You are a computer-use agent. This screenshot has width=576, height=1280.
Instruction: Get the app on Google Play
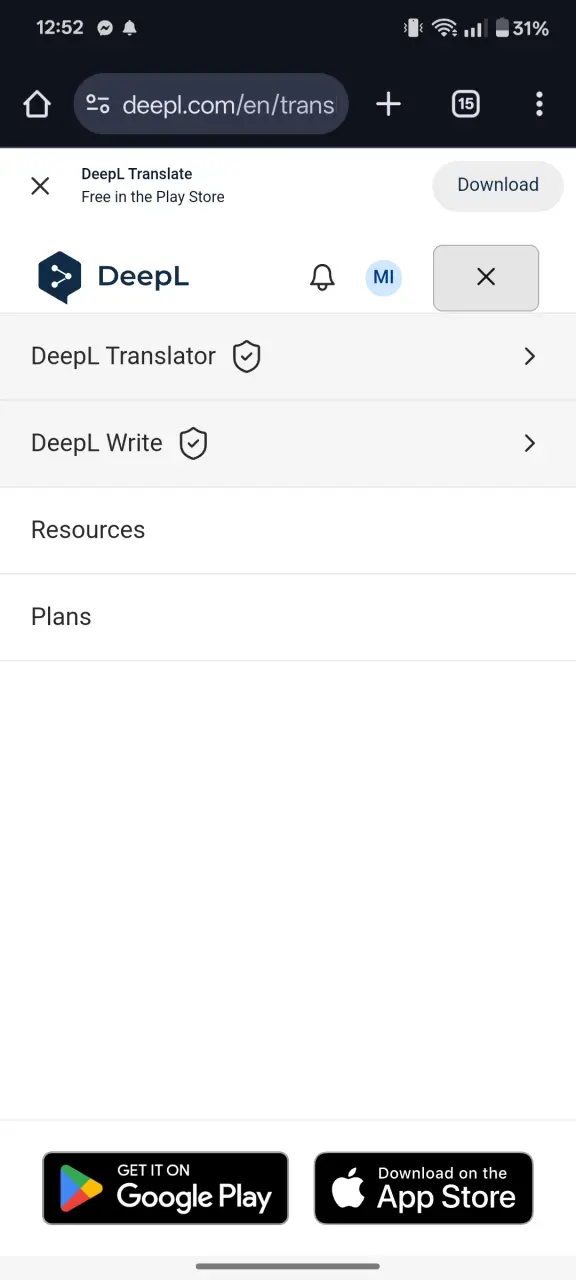tap(165, 1188)
